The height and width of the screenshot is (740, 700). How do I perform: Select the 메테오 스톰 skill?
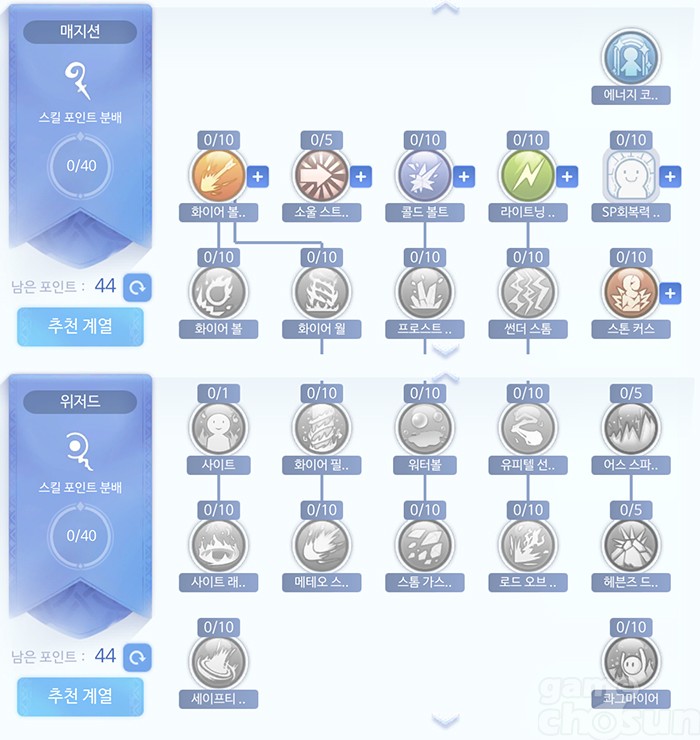point(322,545)
